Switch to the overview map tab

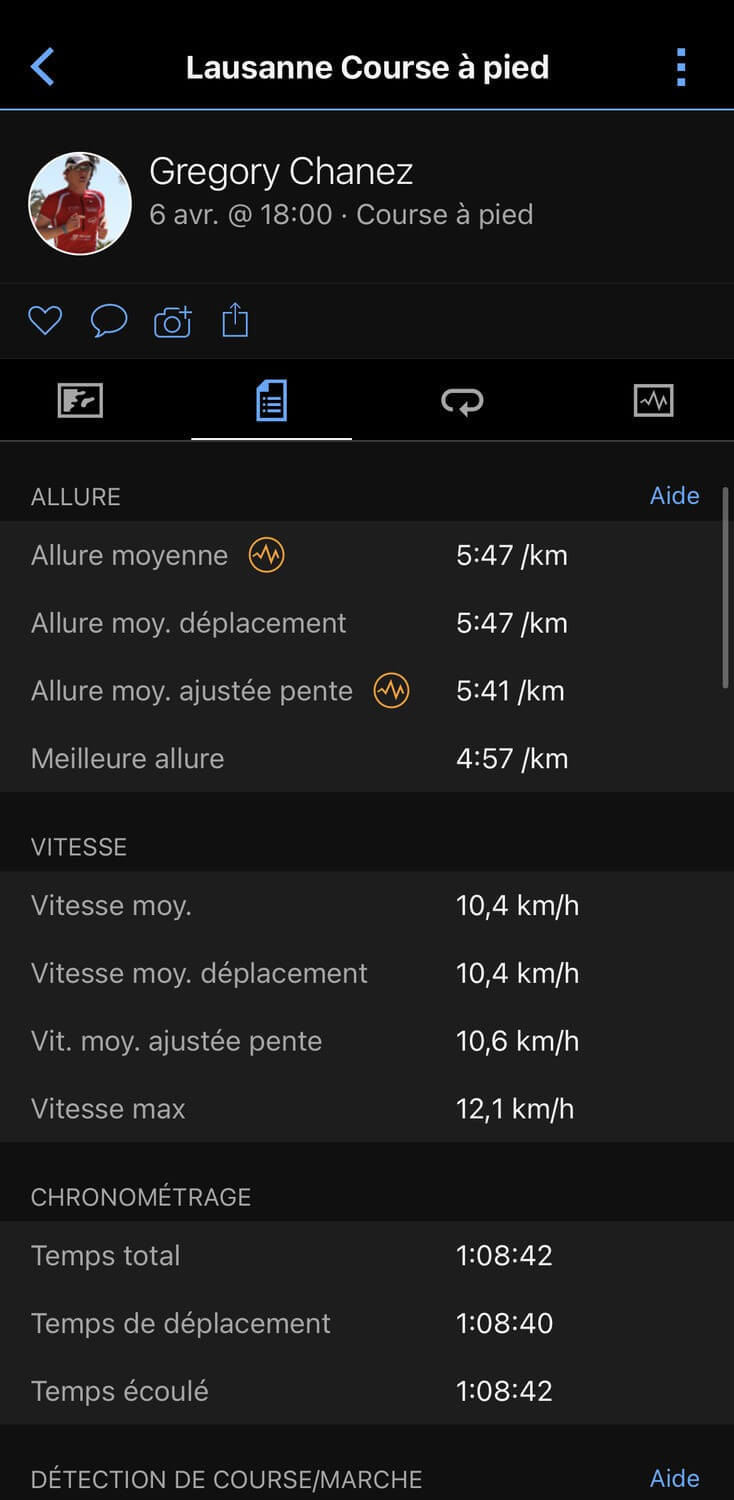(80, 401)
